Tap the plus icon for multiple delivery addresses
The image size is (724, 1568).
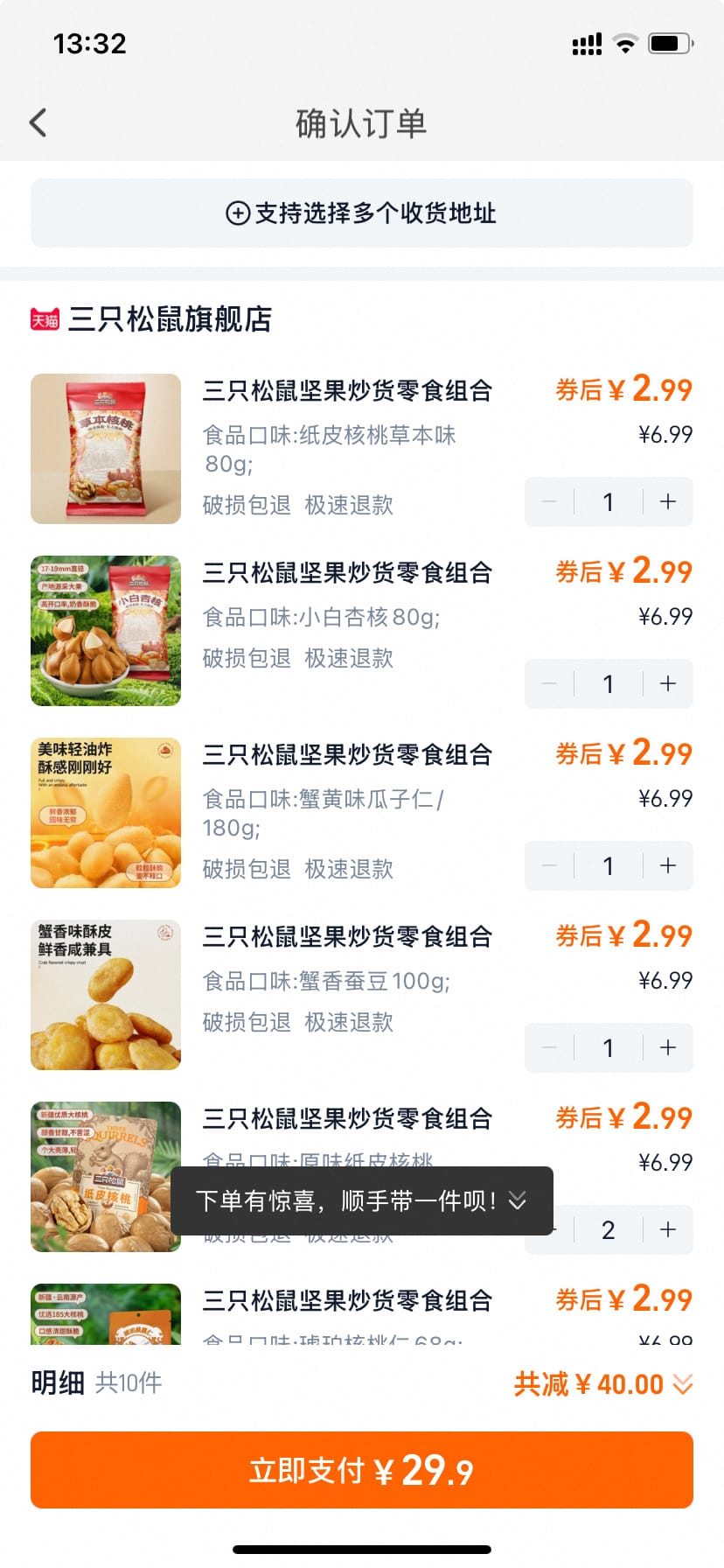tap(237, 213)
